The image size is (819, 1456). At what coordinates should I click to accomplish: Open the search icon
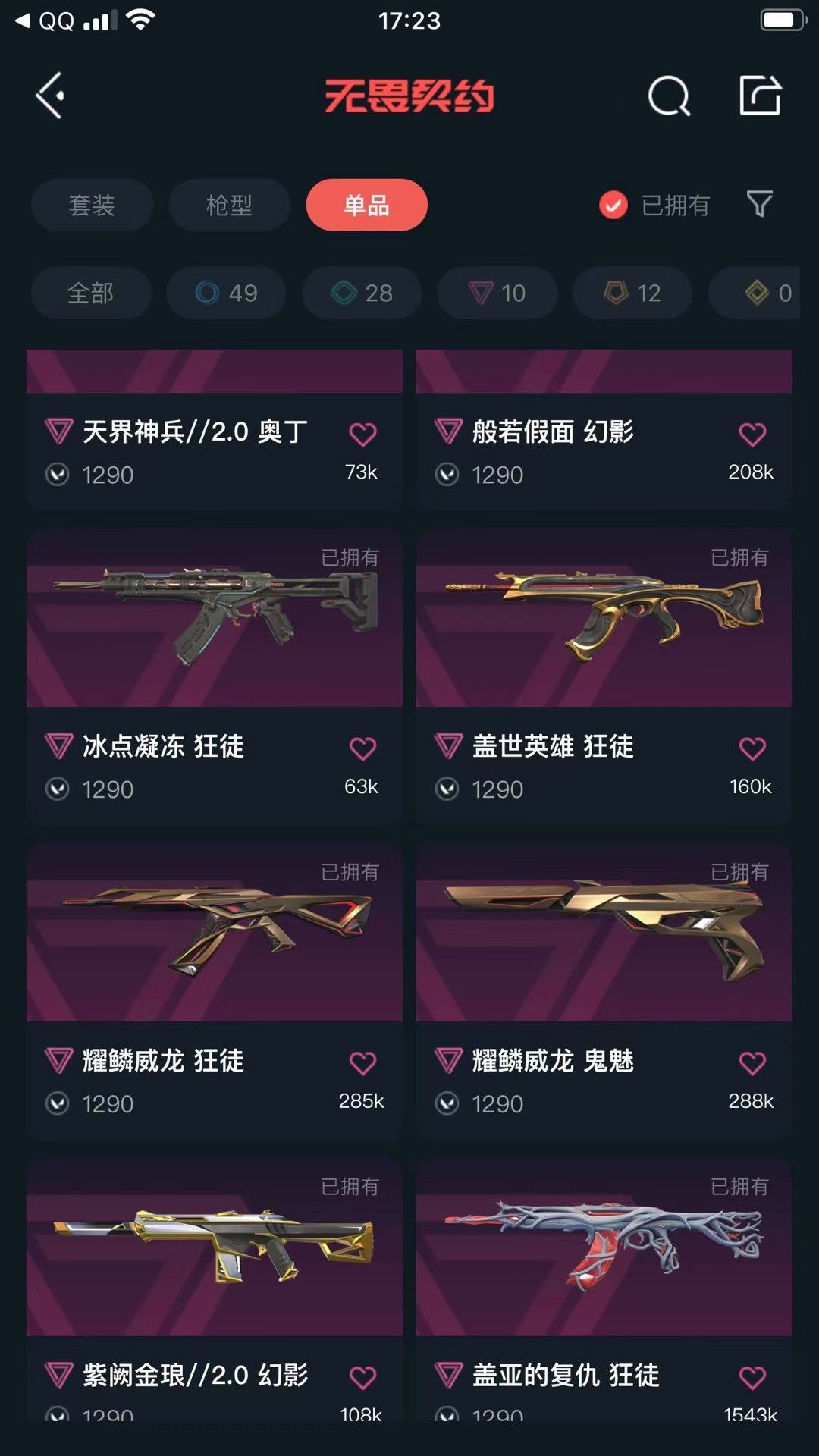coord(669,96)
